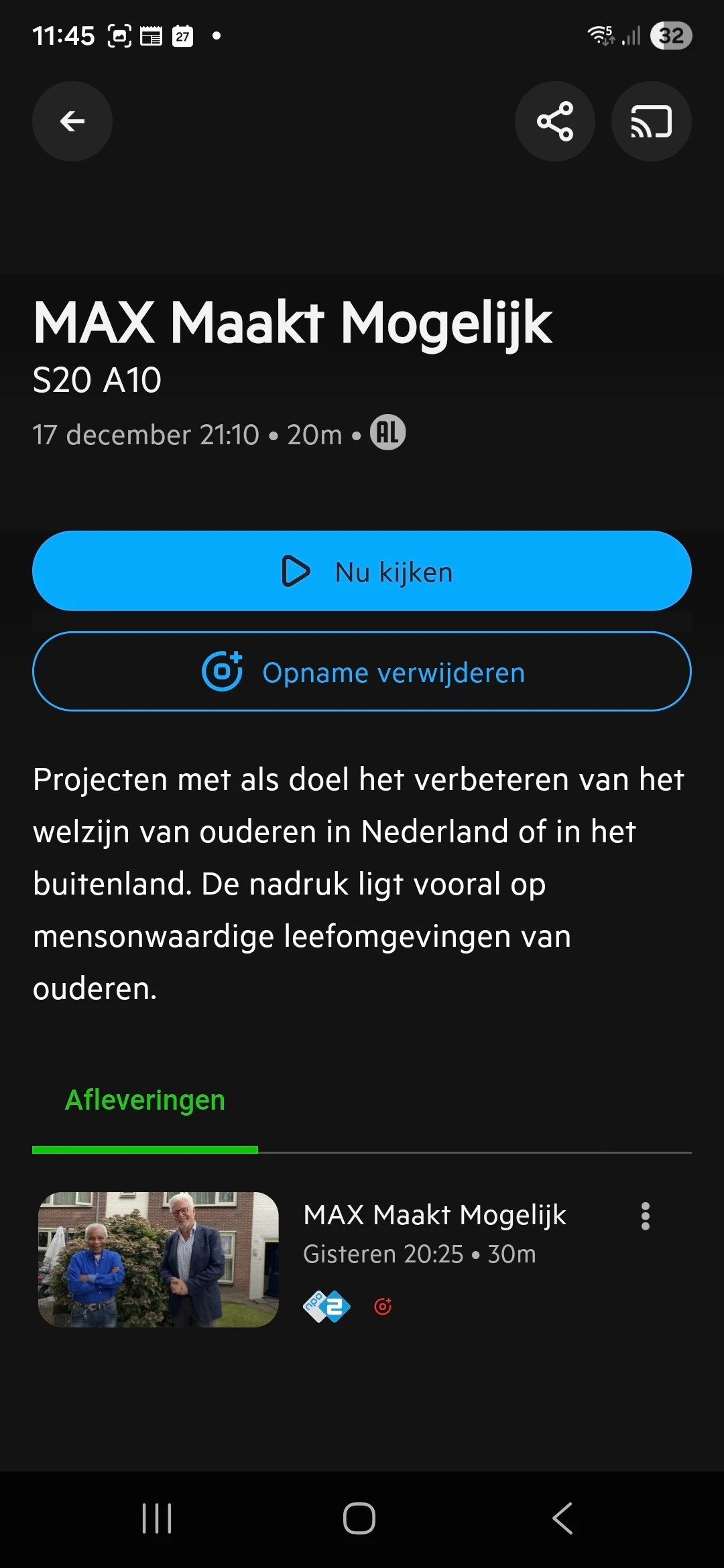This screenshot has width=724, height=1568.
Task: Open more options for Gisteren 20:25 episode
Action: tap(645, 1216)
